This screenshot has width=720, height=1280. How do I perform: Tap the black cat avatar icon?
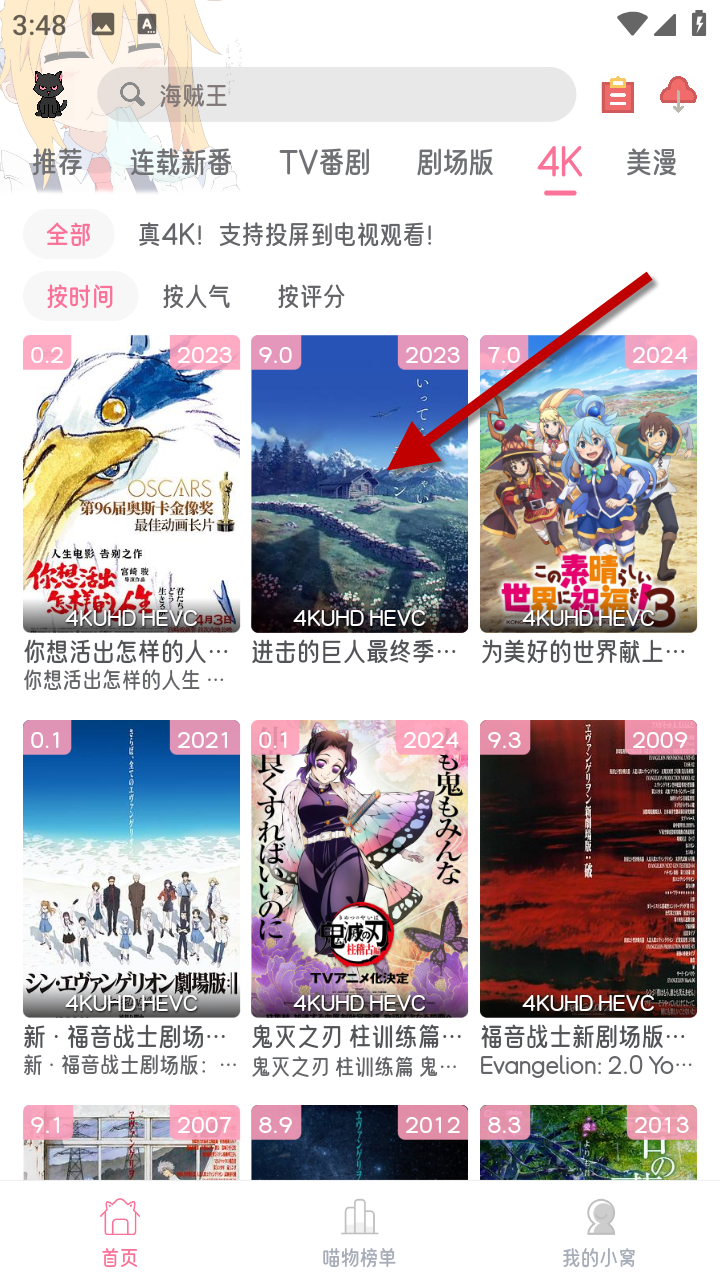click(x=49, y=94)
